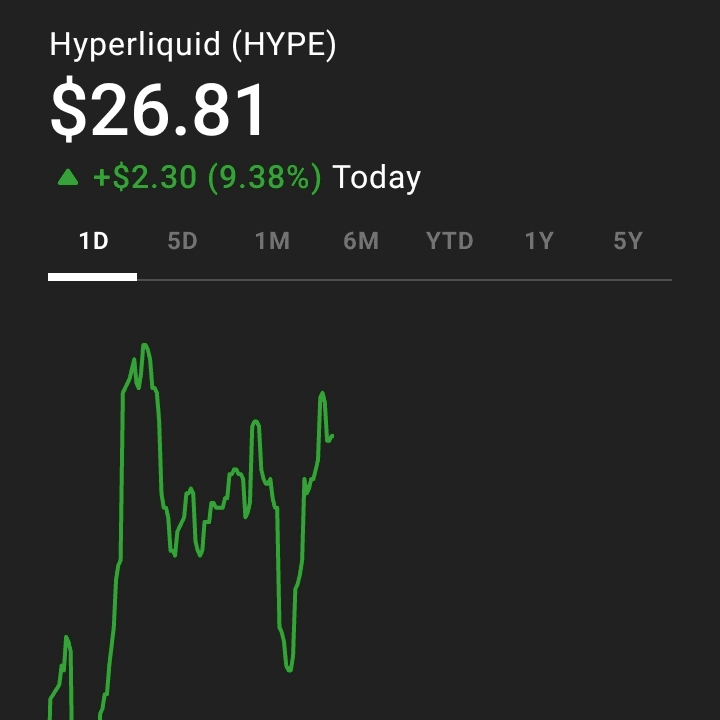
Task: Switch to the 6M tab
Action: [x=360, y=241]
